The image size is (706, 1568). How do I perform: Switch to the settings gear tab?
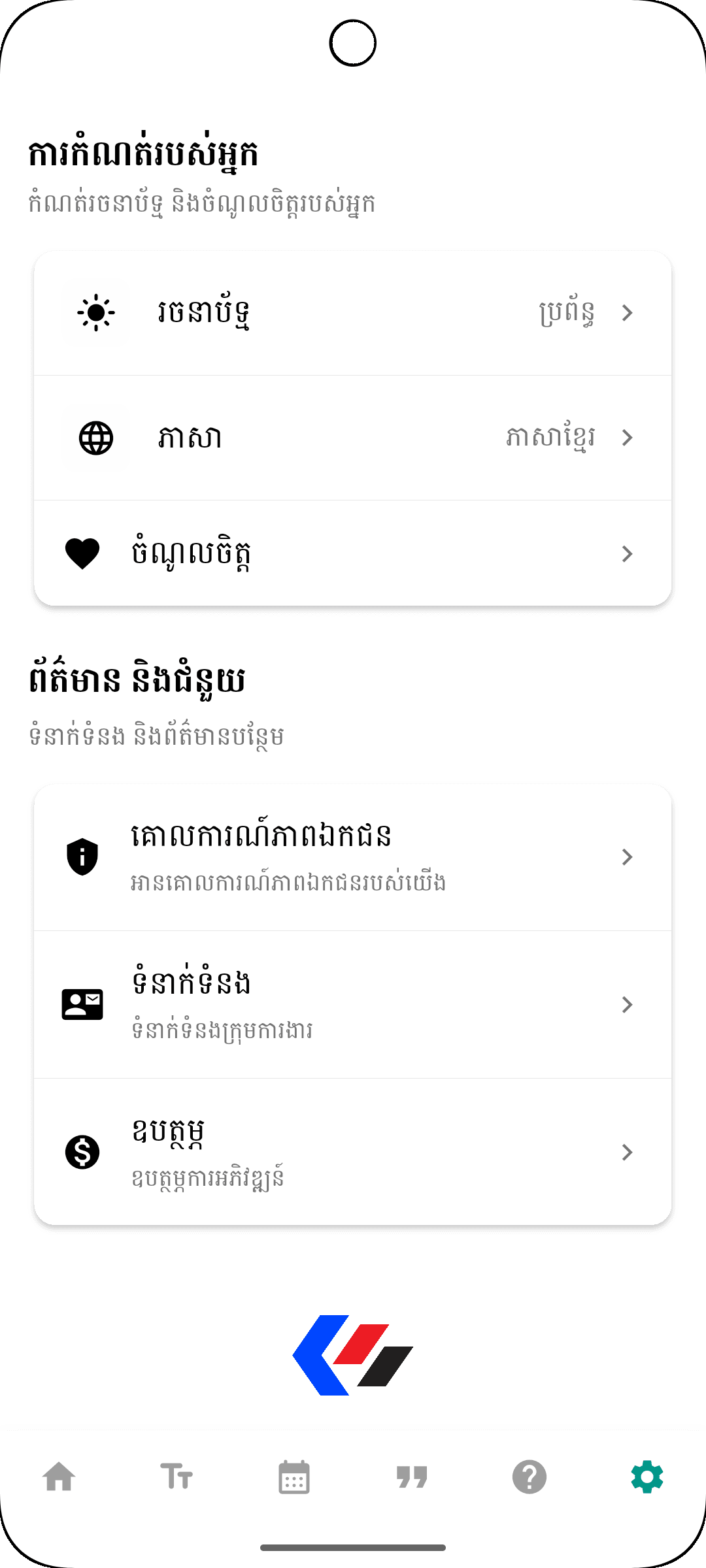coord(646,1475)
